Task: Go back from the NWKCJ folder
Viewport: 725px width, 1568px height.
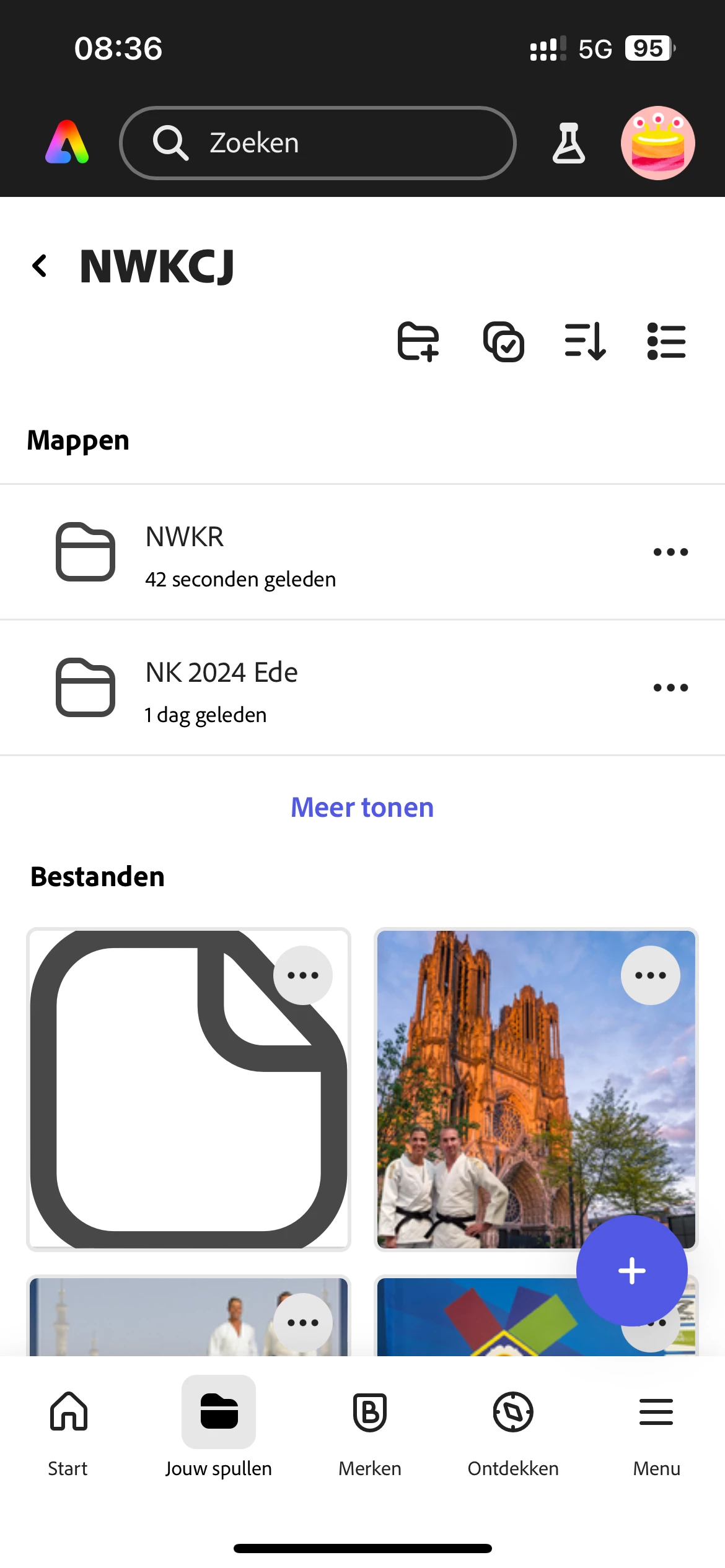Action: coord(40,266)
